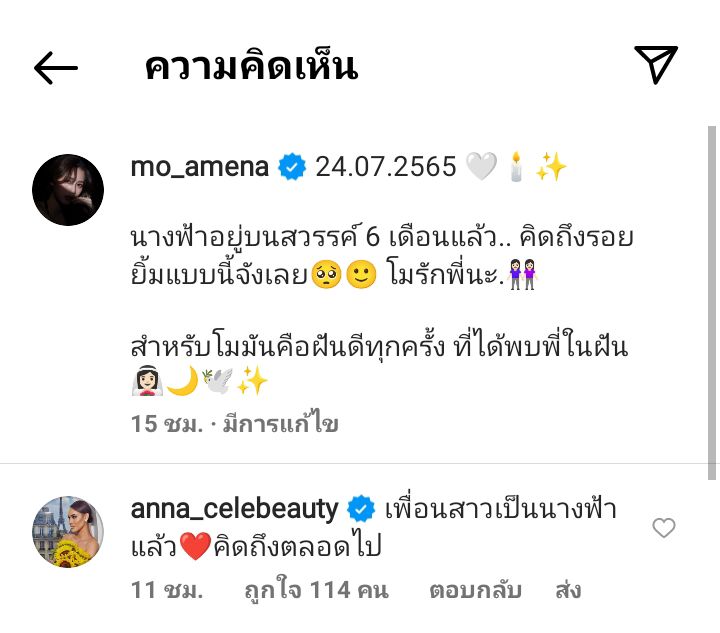Open the direct message send icon

click(657, 66)
